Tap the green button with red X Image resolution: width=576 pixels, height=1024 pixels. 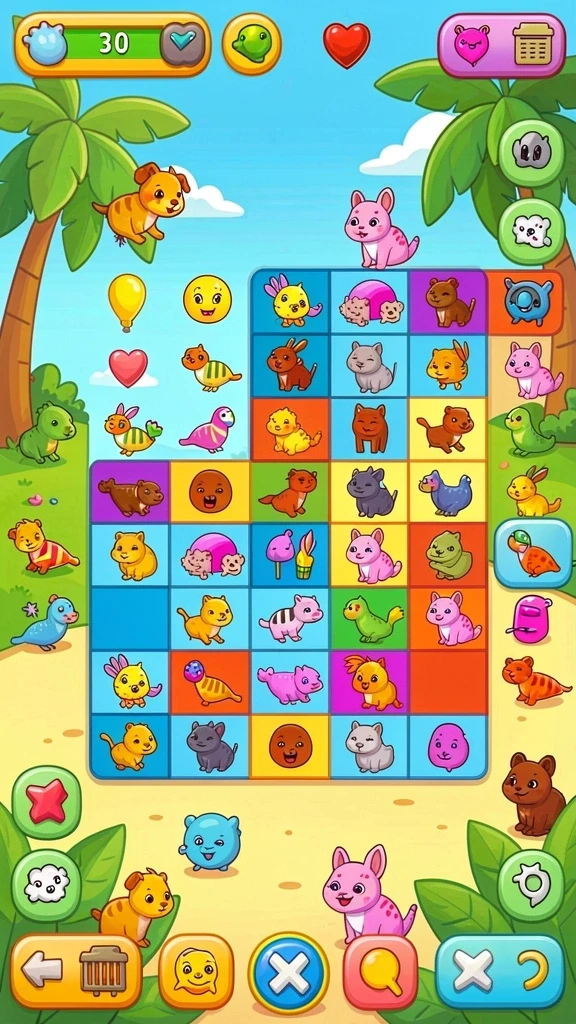click(x=46, y=802)
